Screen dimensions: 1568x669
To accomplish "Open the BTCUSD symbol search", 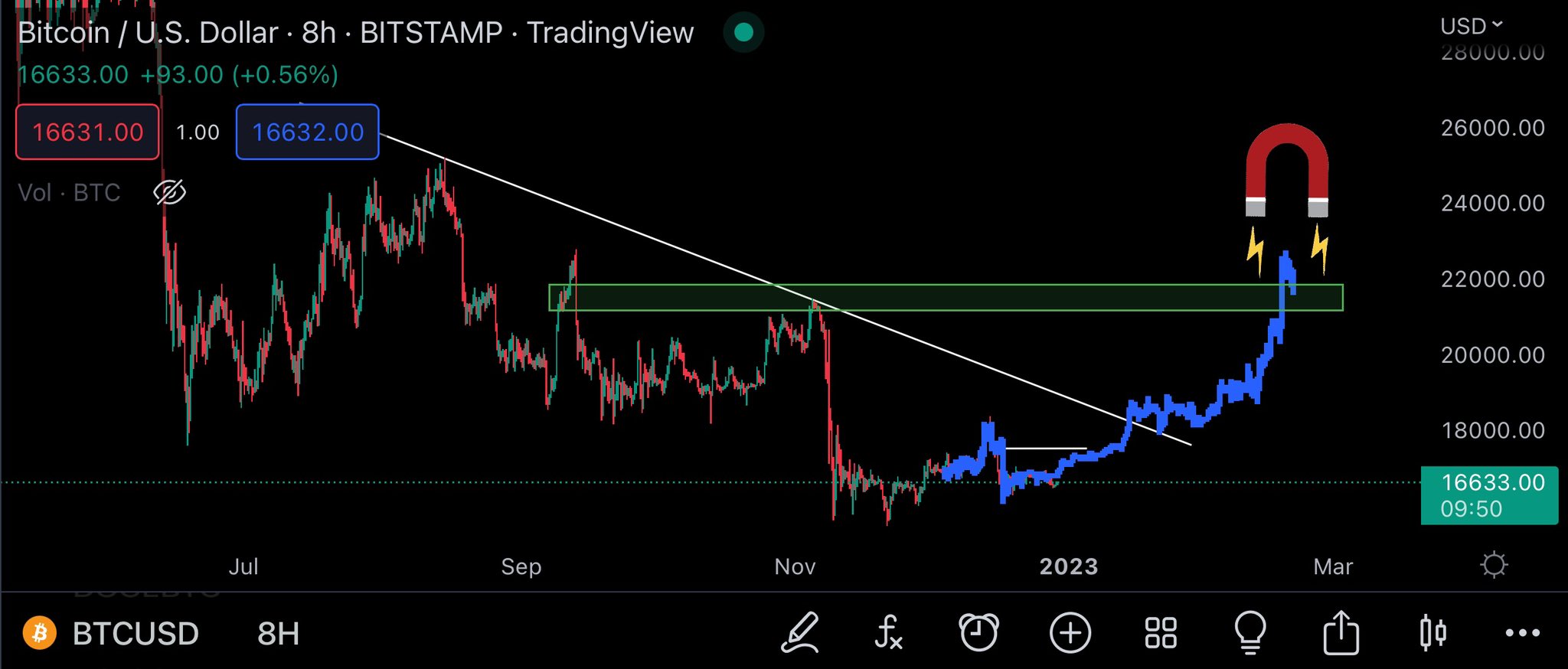I will click(x=111, y=633).
